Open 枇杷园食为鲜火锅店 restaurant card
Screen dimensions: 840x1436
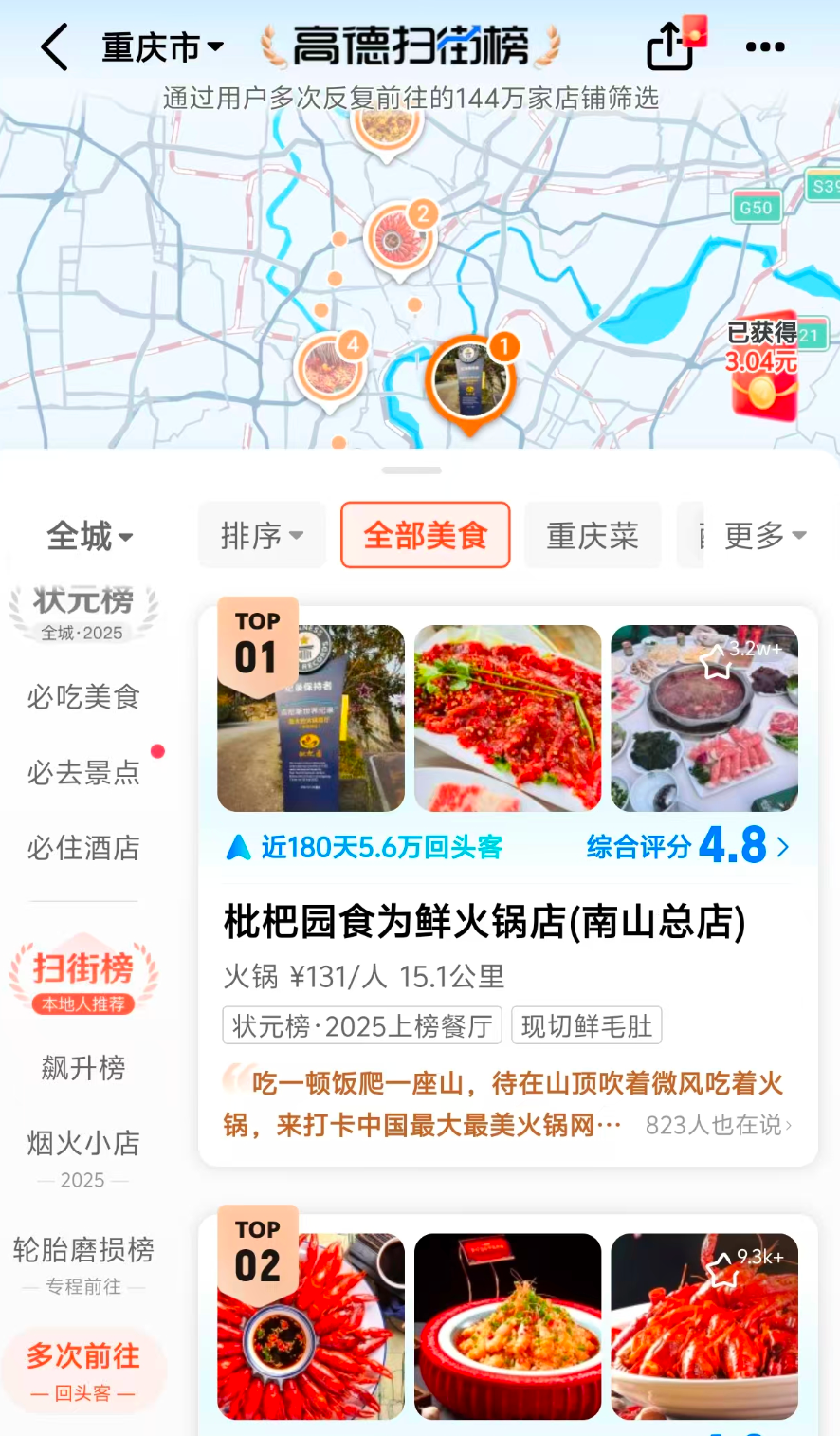click(x=484, y=922)
